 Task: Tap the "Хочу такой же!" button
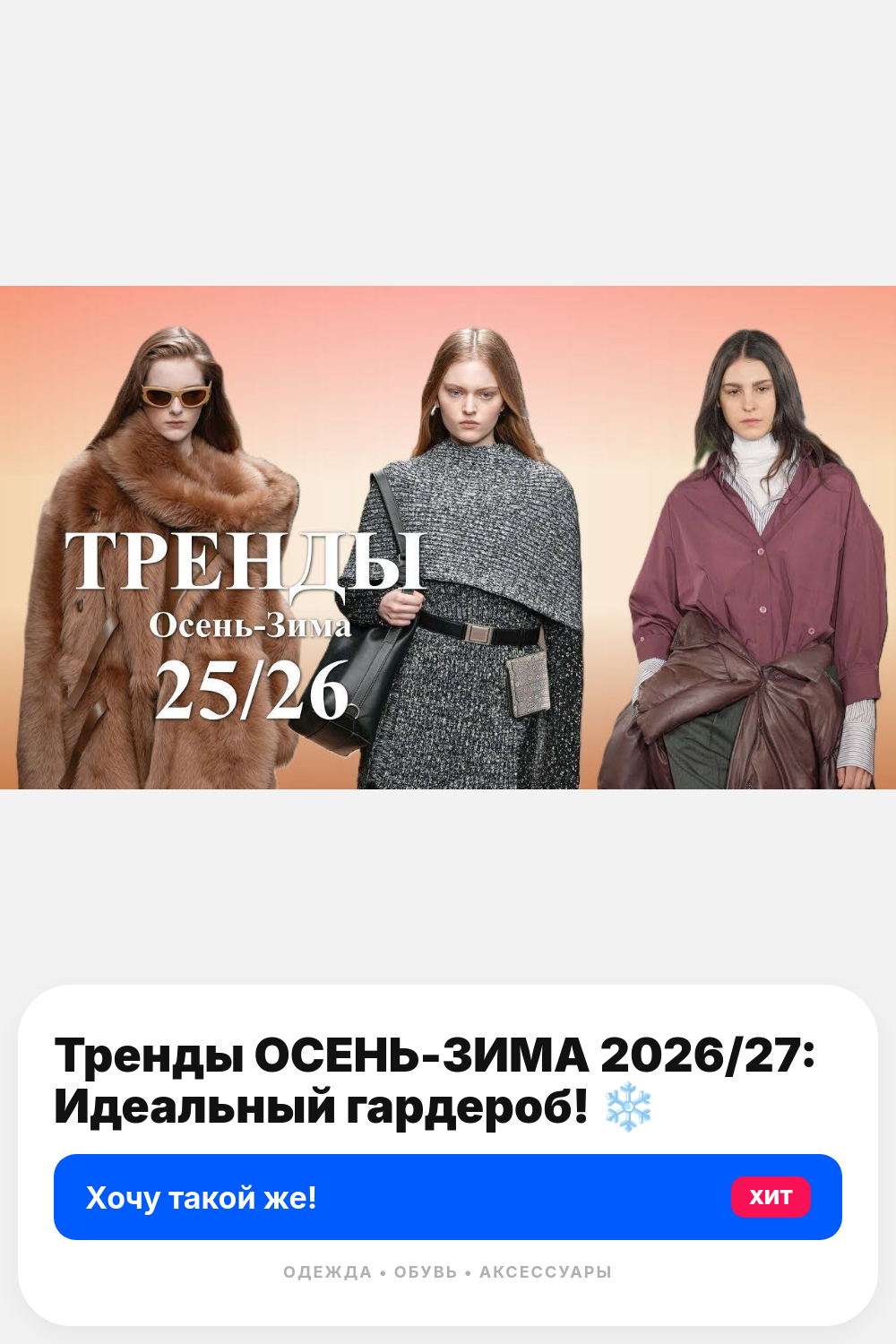coord(448,1197)
